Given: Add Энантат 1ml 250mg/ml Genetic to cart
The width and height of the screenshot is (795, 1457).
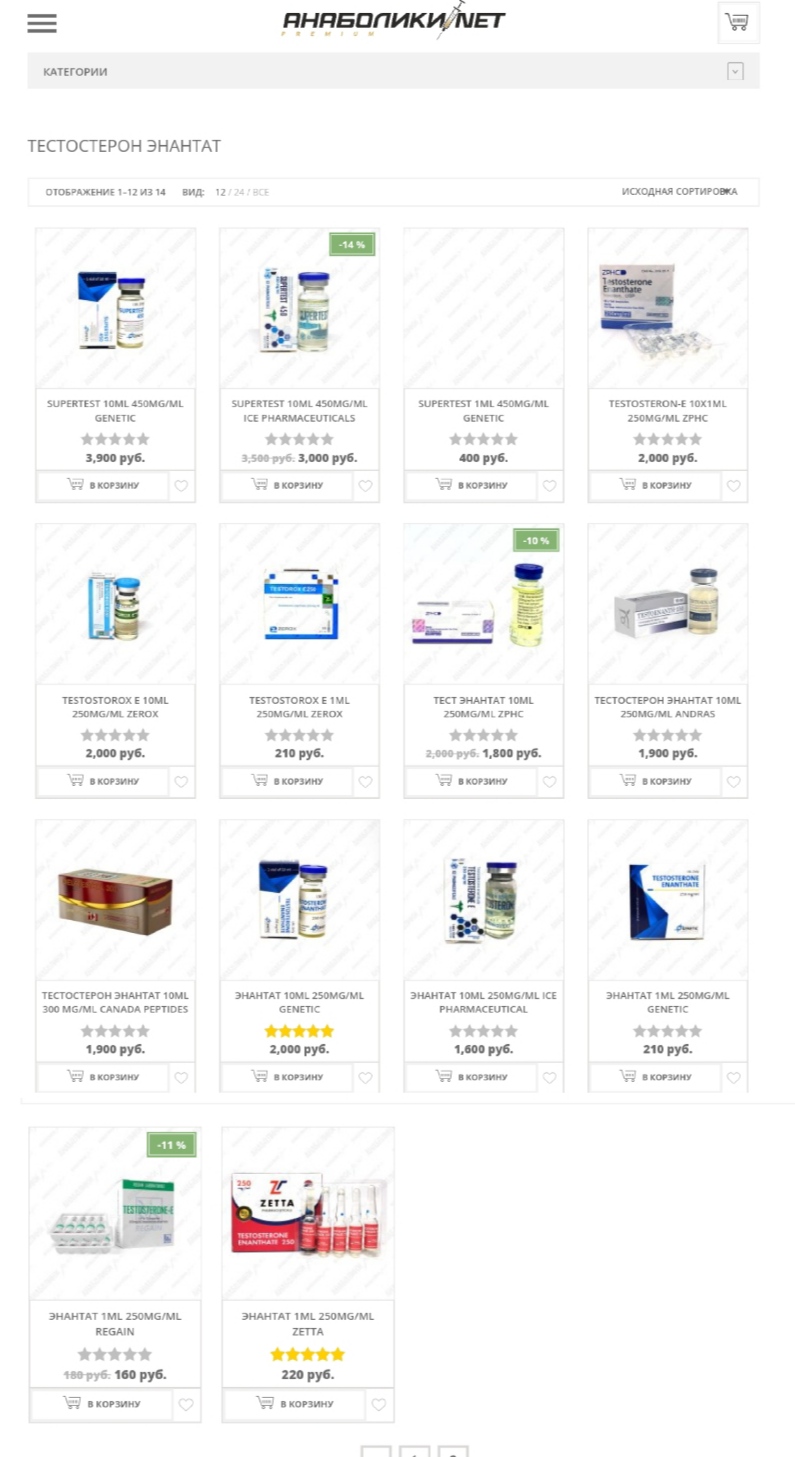Looking at the screenshot, I should (x=655, y=1077).
